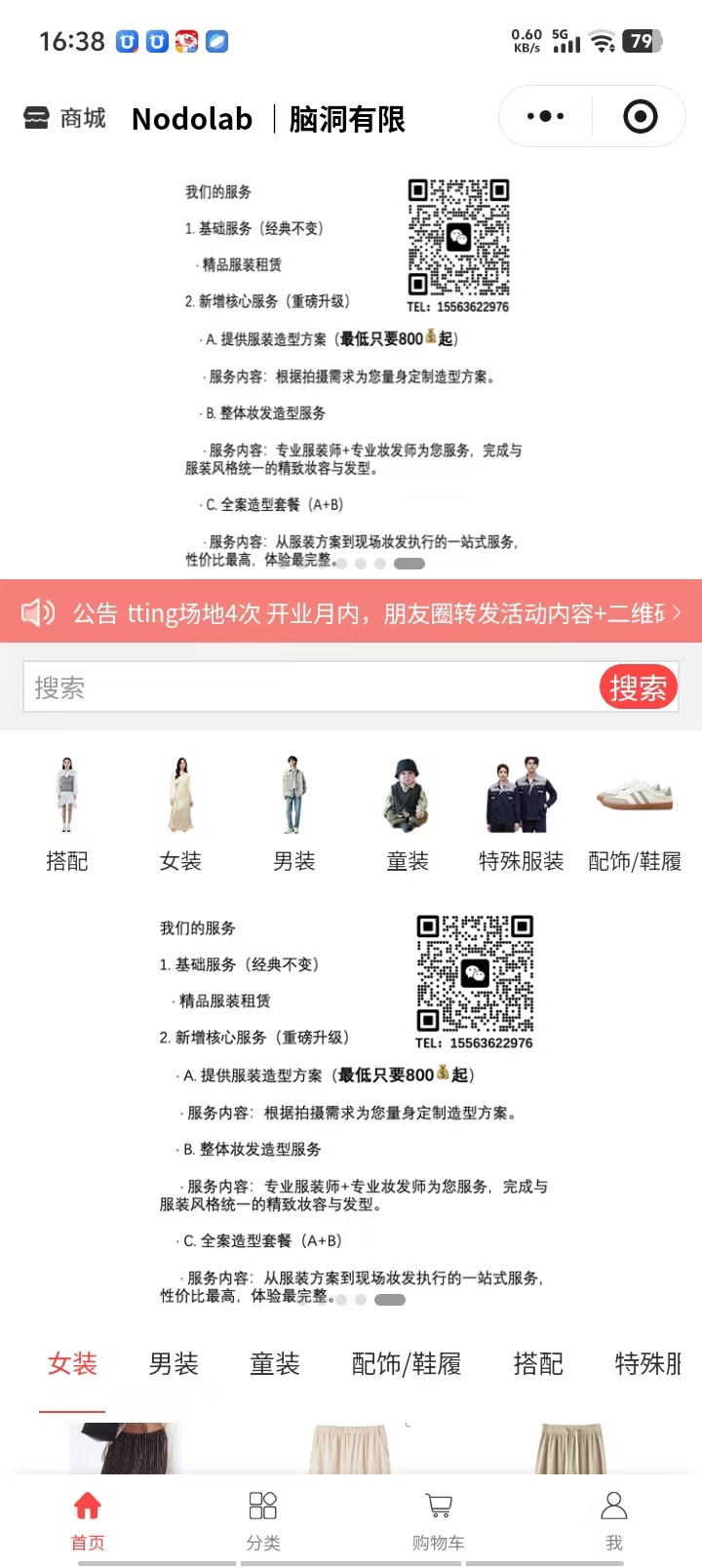
Task: Switch to the 我 profile tab
Action: [x=614, y=1520]
